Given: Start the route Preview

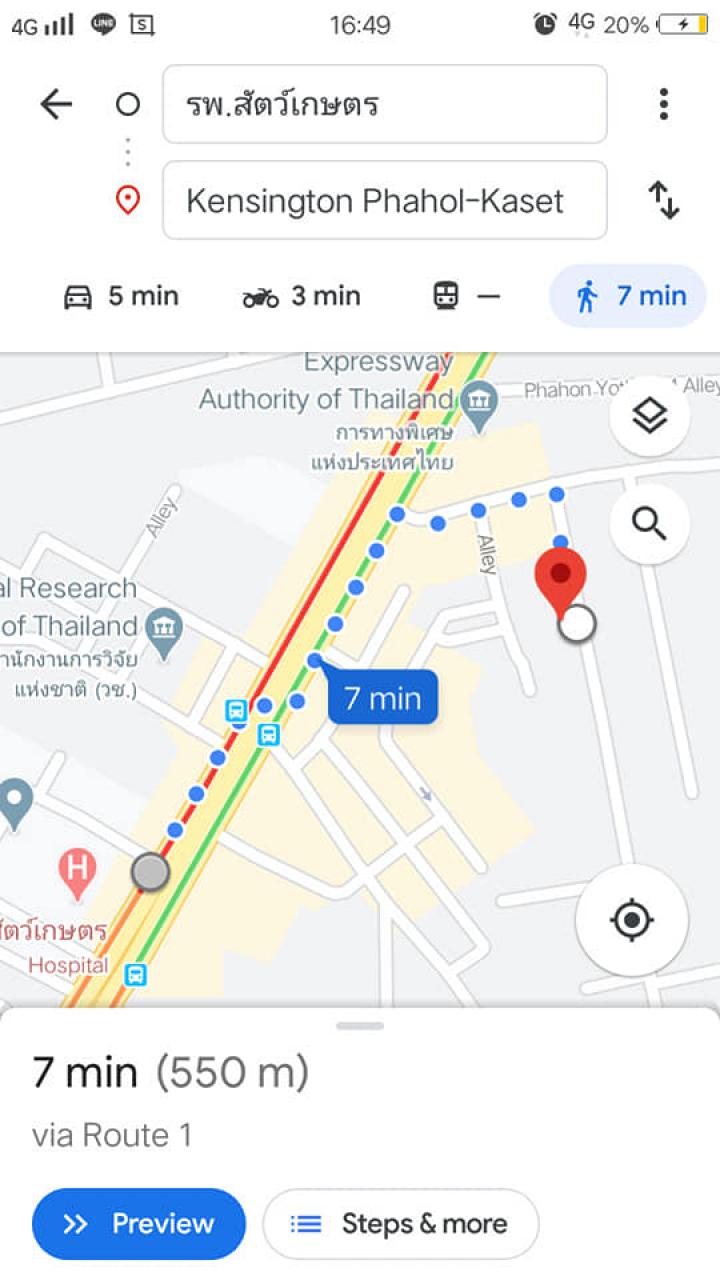Looking at the screenshot, I should coord(139,1224).
